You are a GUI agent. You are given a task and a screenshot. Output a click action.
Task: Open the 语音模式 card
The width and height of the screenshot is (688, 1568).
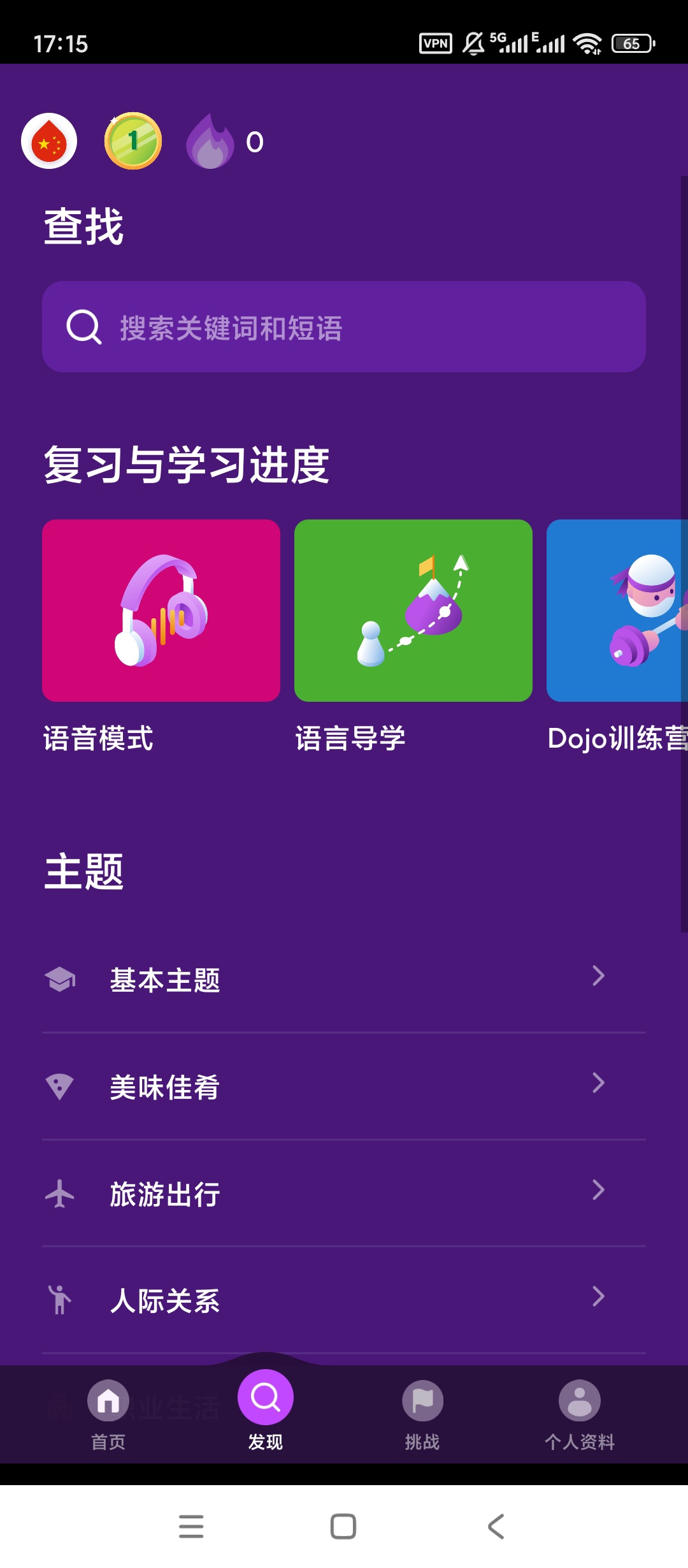pos(161,611)
